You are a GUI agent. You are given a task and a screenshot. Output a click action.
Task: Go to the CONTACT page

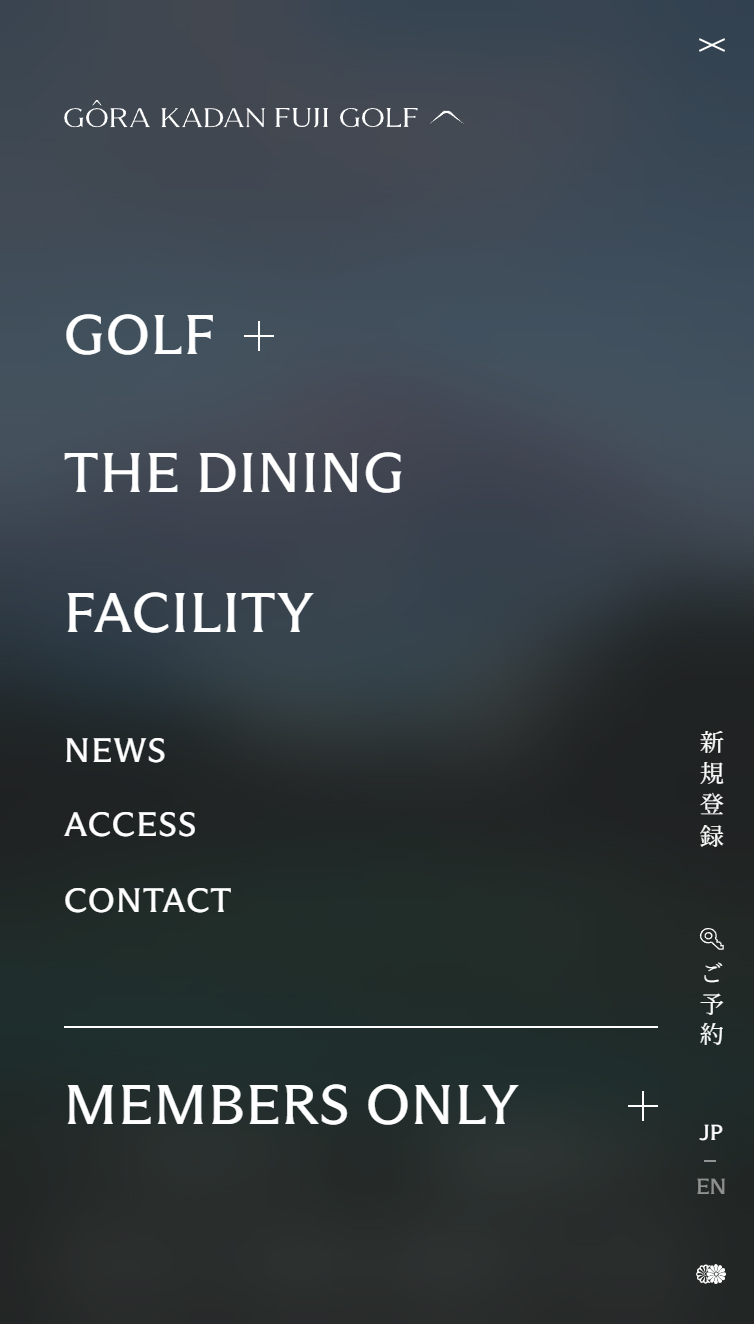tap(148, 900)
